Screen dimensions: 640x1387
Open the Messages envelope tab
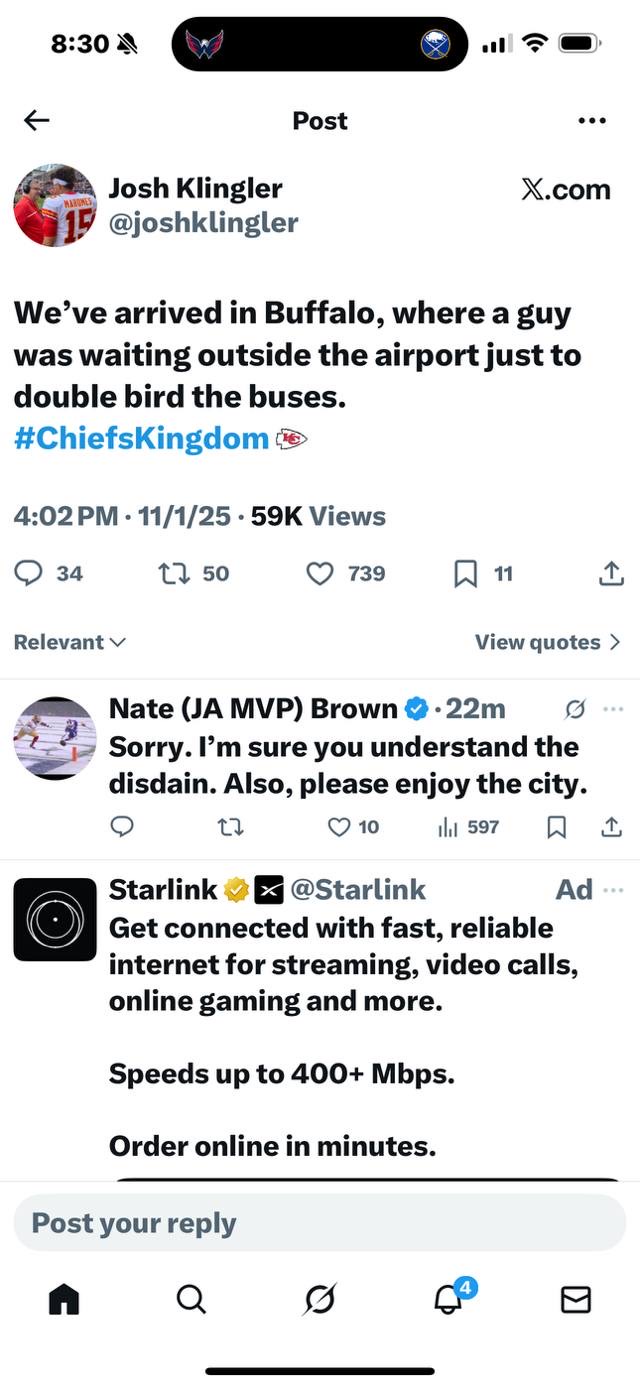click(x=575, y=1299)
